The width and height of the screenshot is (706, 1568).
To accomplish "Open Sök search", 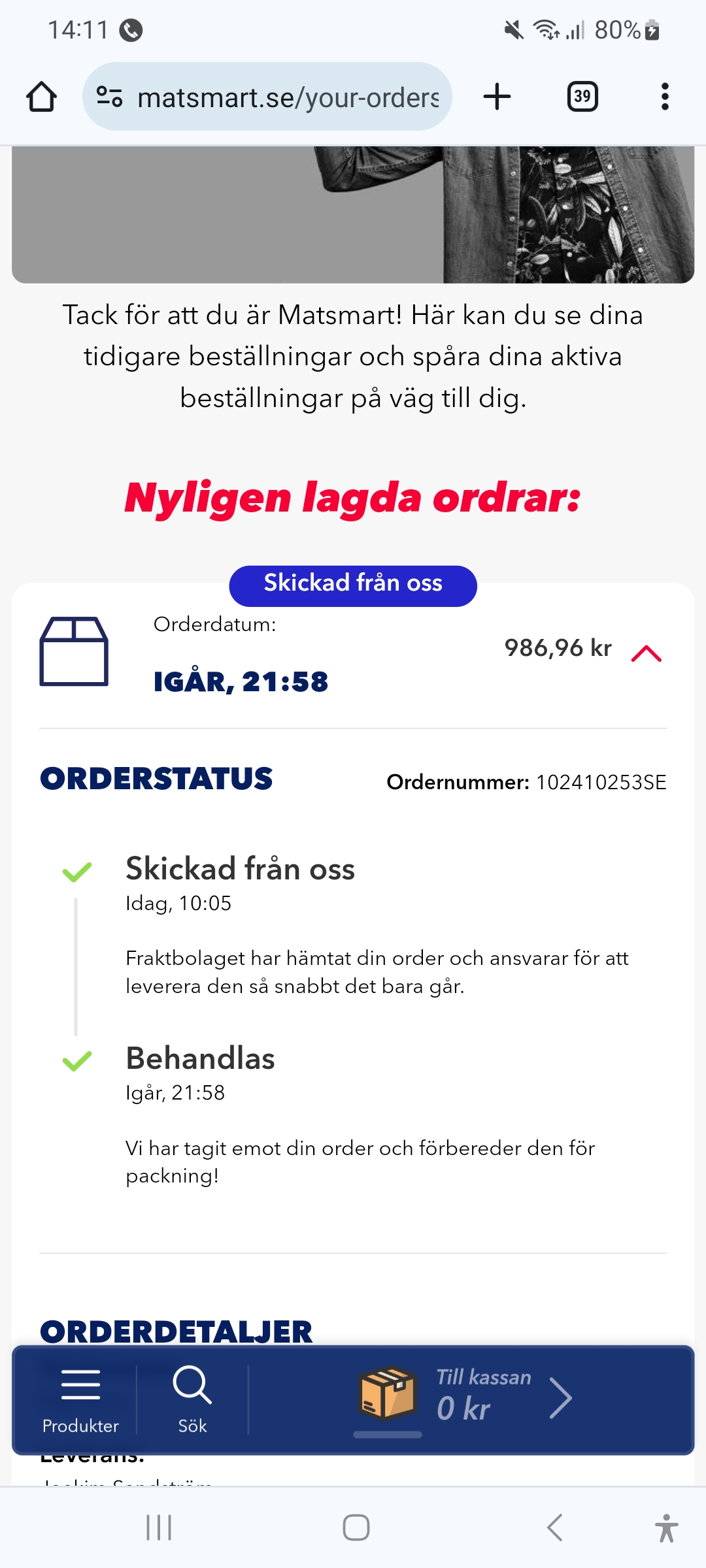I will [x=192, y=1399].
